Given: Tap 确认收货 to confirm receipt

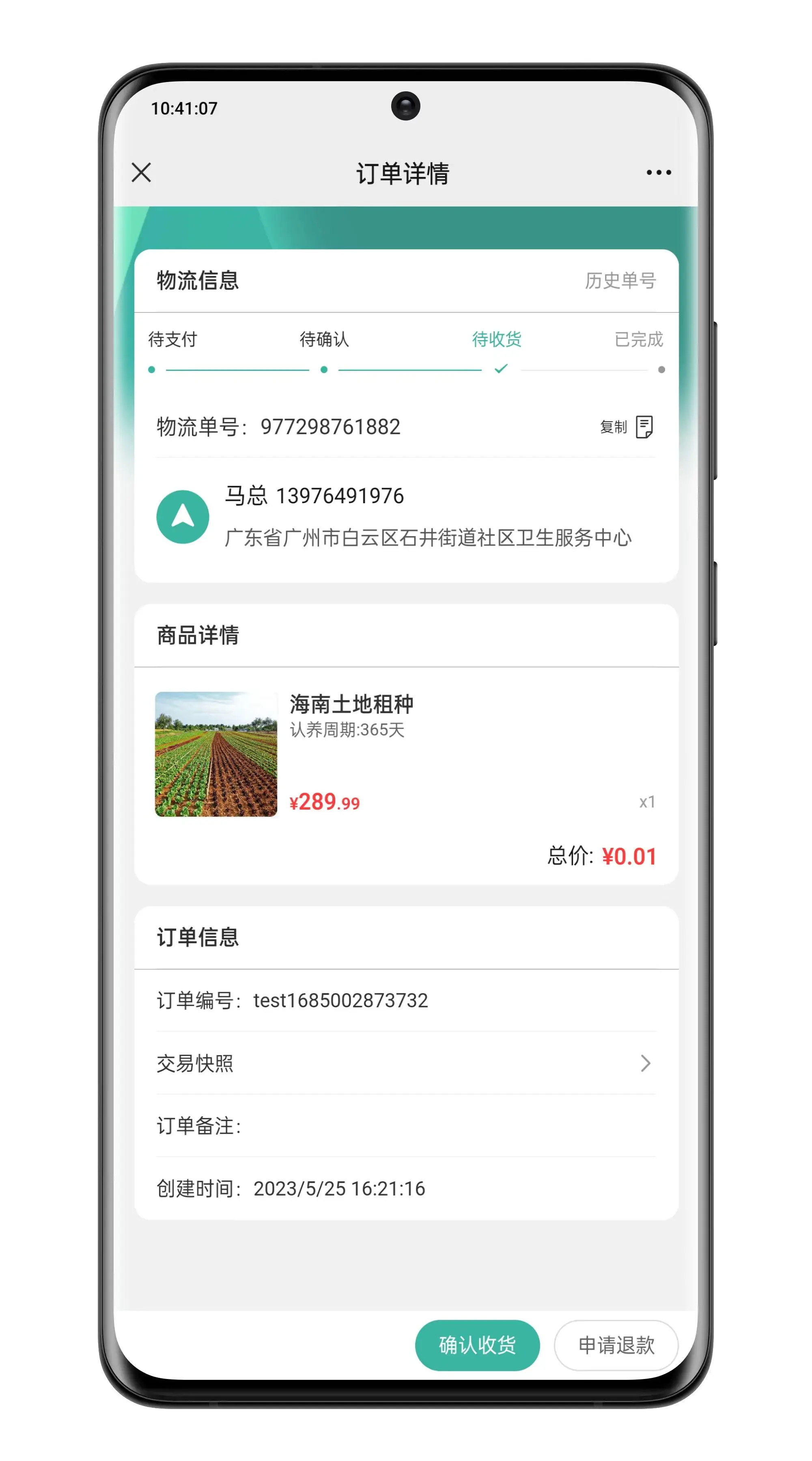Looking at the screenshot, I should [x=477, y=1345].
